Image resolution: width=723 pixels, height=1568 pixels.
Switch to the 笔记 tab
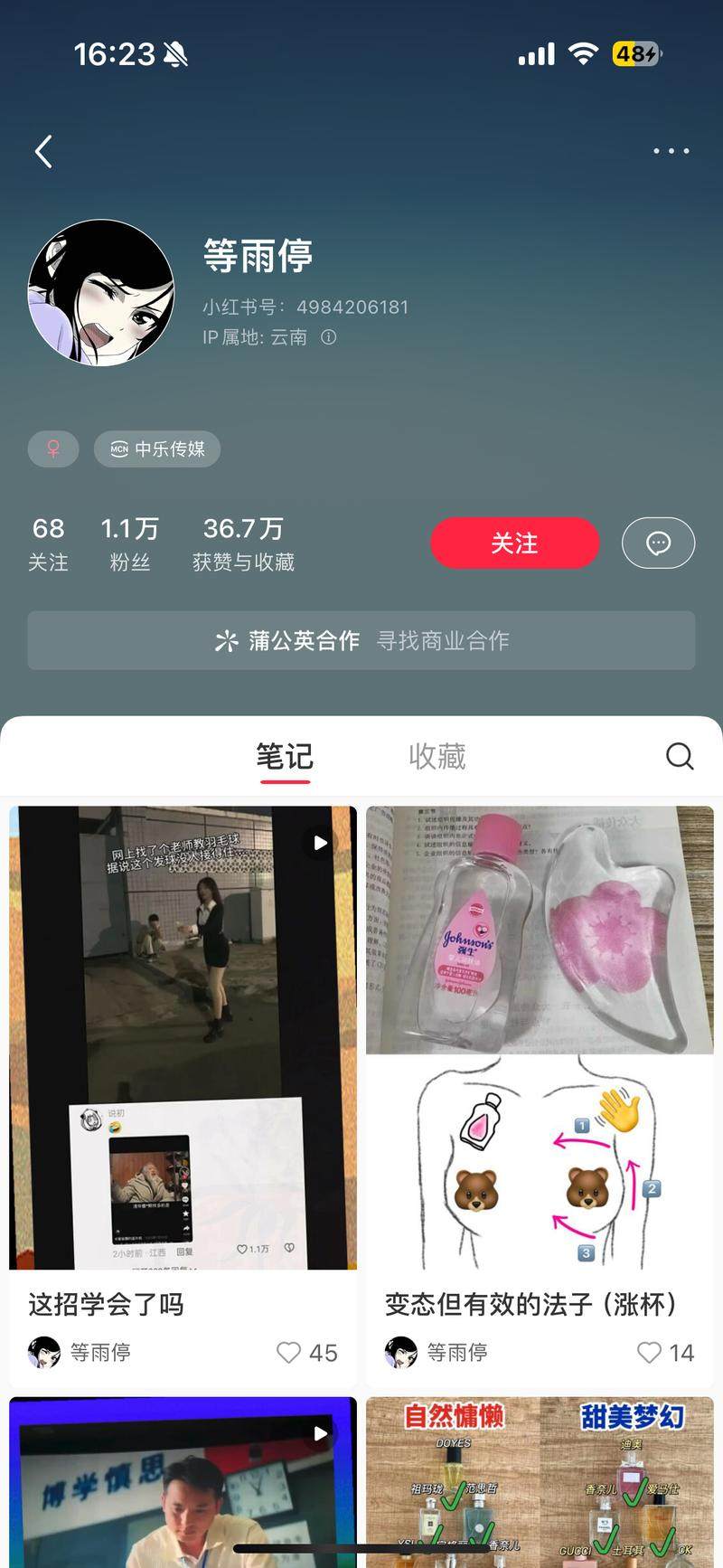tap(284, 756)
